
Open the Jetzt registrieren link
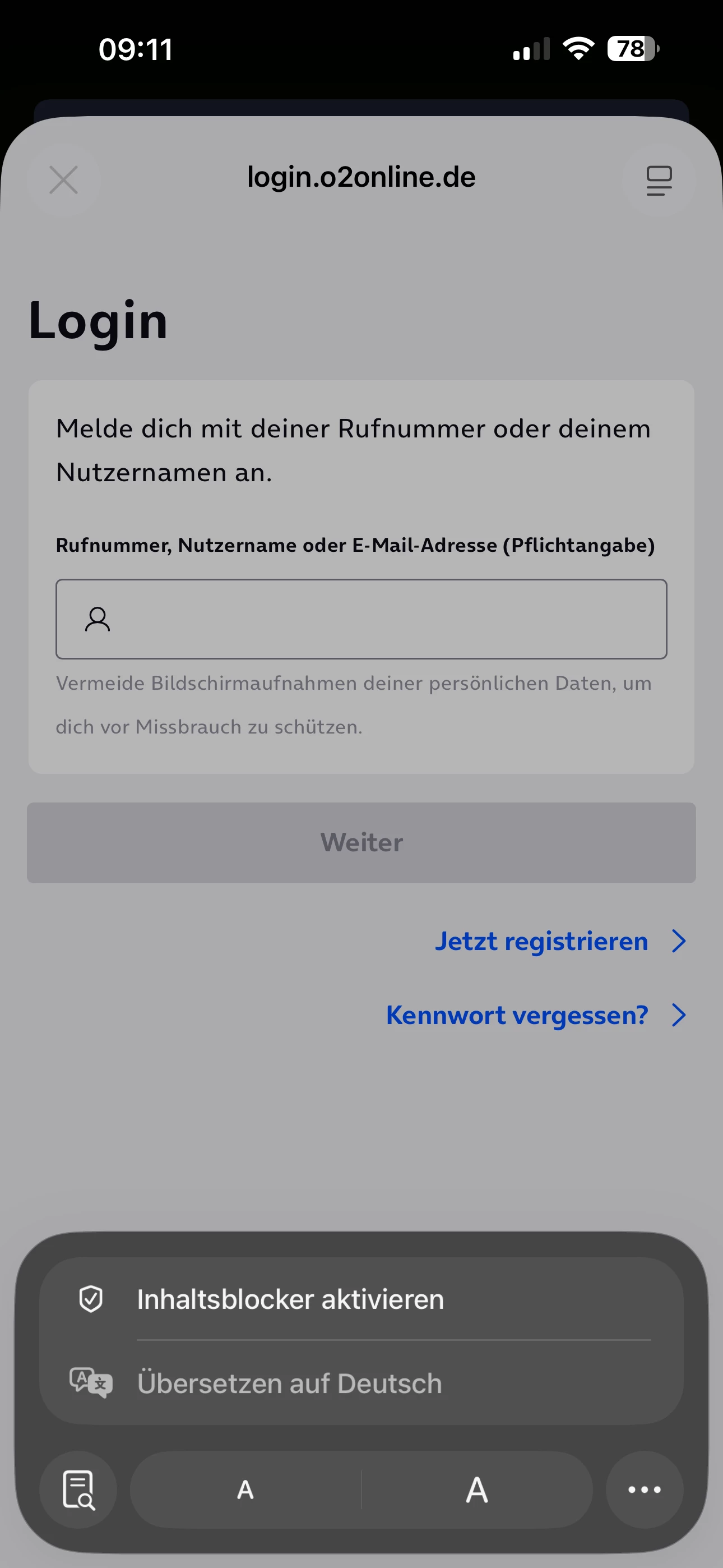pos(541,941)
